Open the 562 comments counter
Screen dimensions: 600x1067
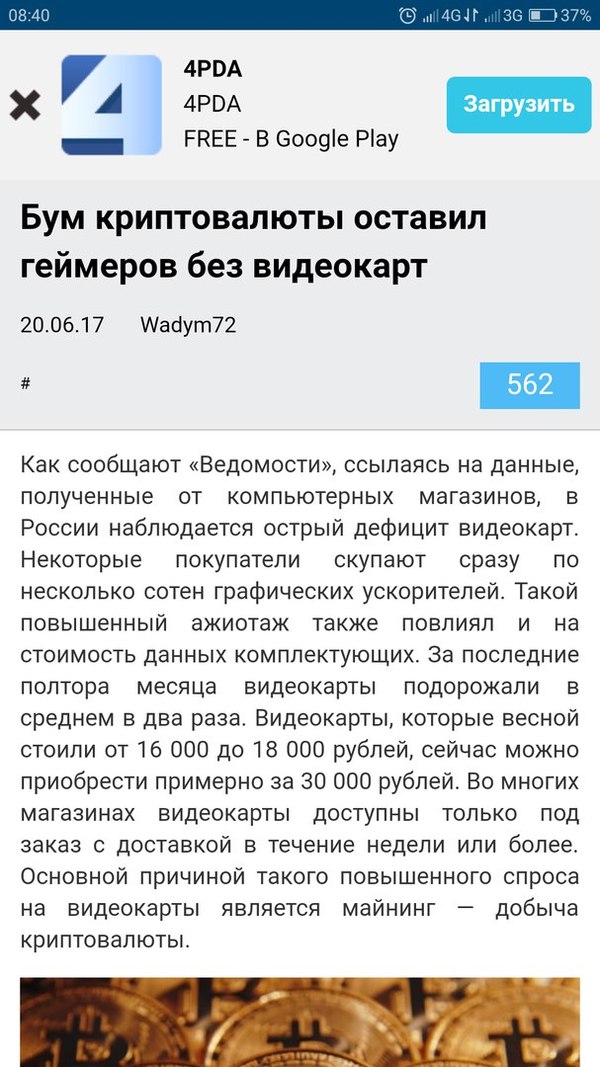click(x=529, y=384)
